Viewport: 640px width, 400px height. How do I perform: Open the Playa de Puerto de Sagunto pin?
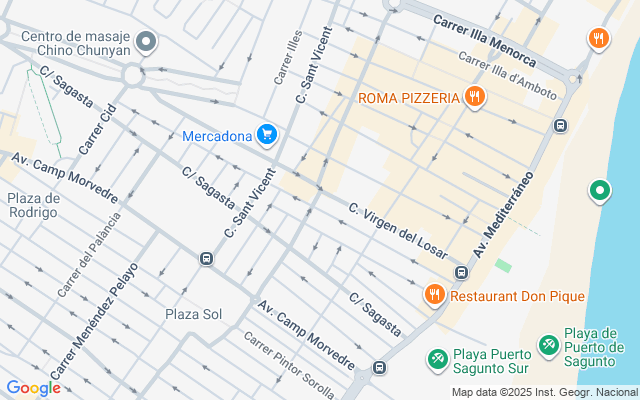click(x=548, y=345)
